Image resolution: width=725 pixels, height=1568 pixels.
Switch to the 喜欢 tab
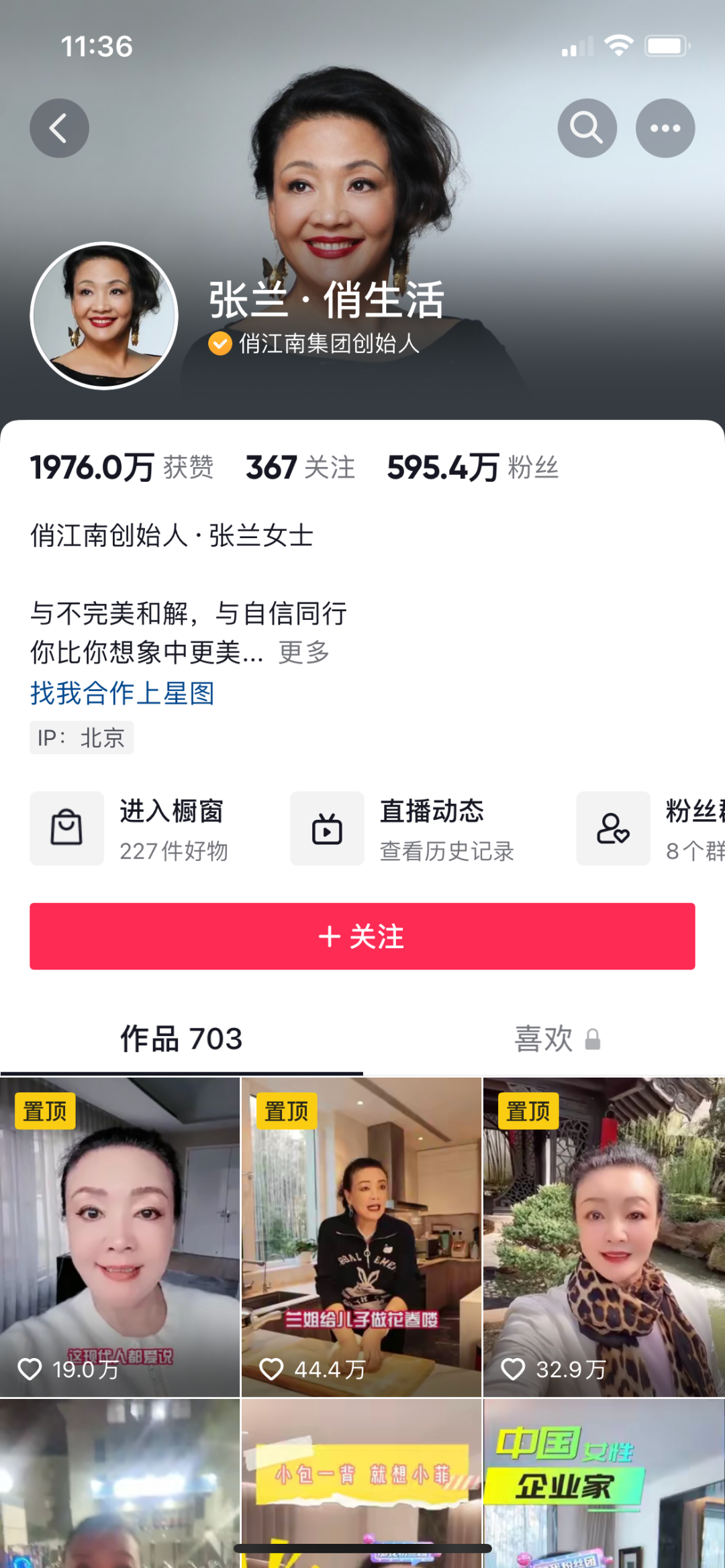(556, 1039)
